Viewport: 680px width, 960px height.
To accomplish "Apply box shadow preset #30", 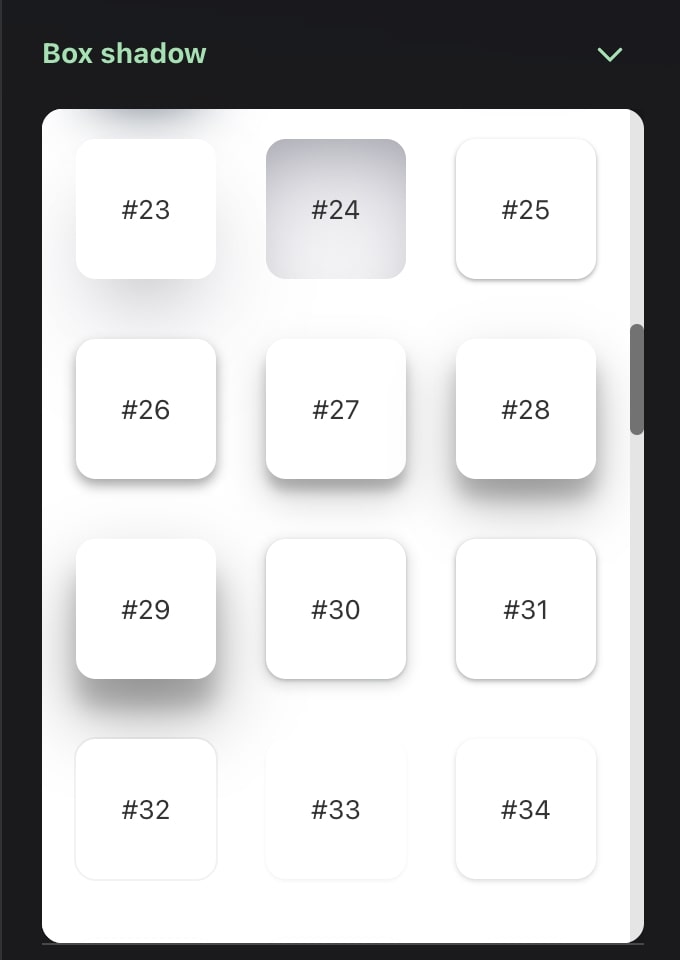I will (336, 609).
